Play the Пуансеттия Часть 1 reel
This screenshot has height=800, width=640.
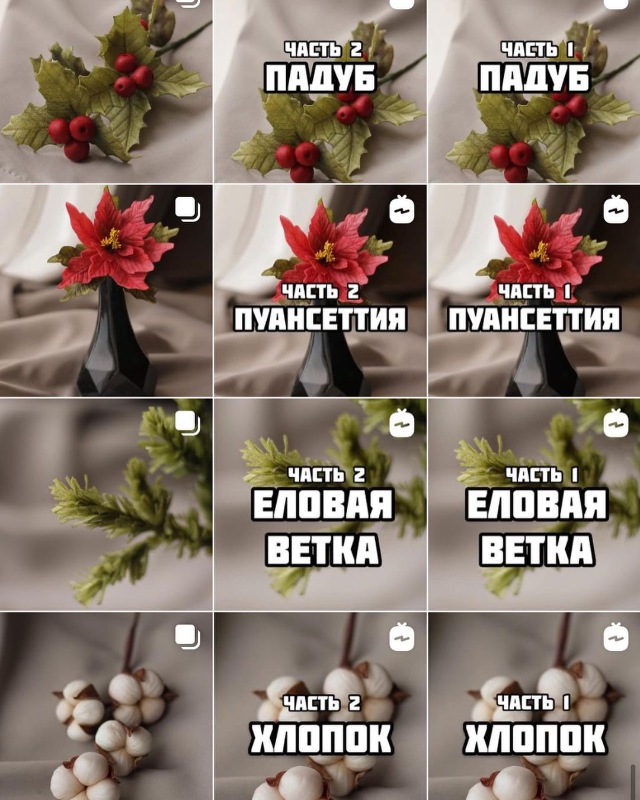pos(534,290)
